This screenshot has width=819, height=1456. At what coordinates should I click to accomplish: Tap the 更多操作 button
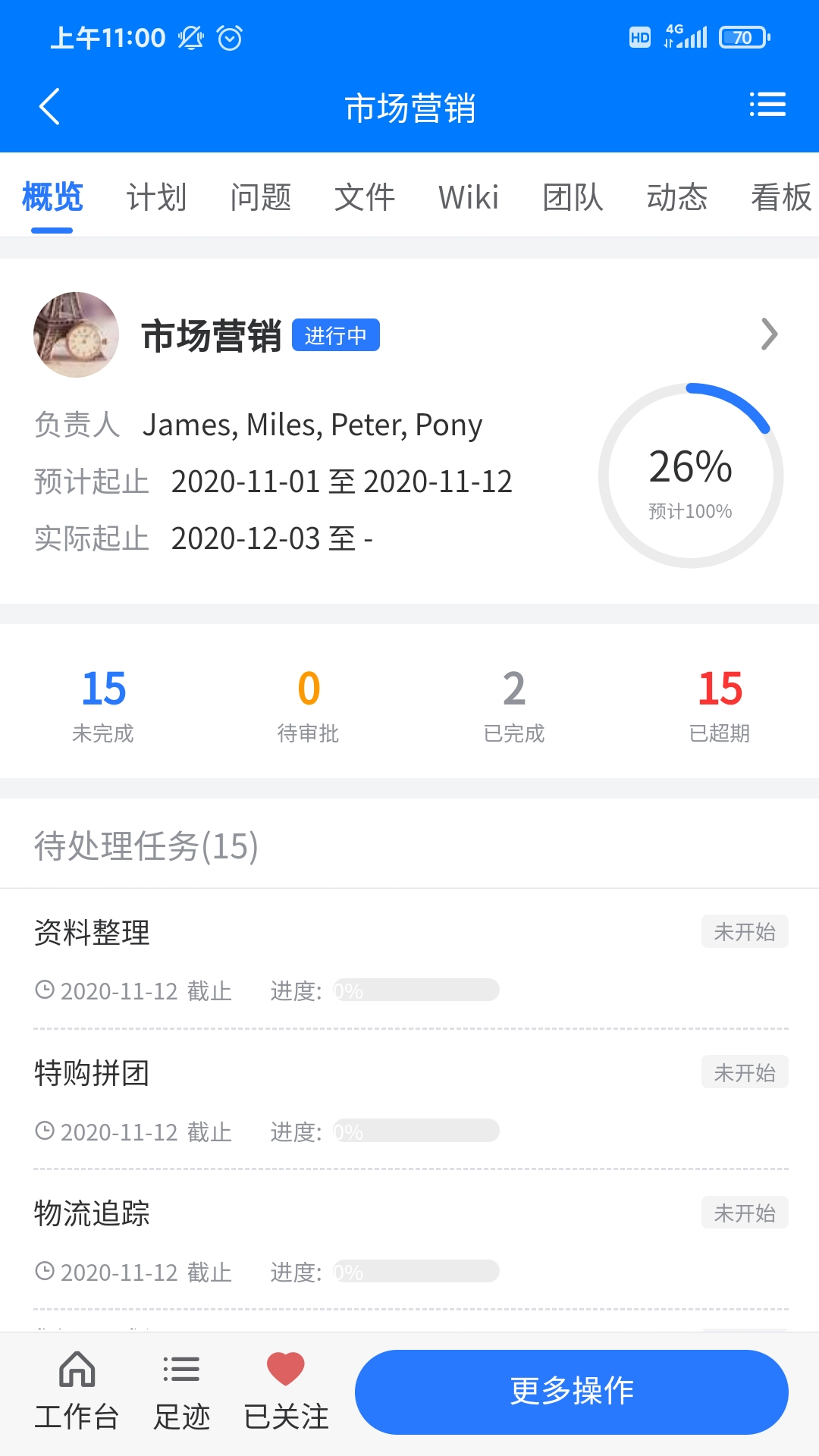tap(572, 1392)
